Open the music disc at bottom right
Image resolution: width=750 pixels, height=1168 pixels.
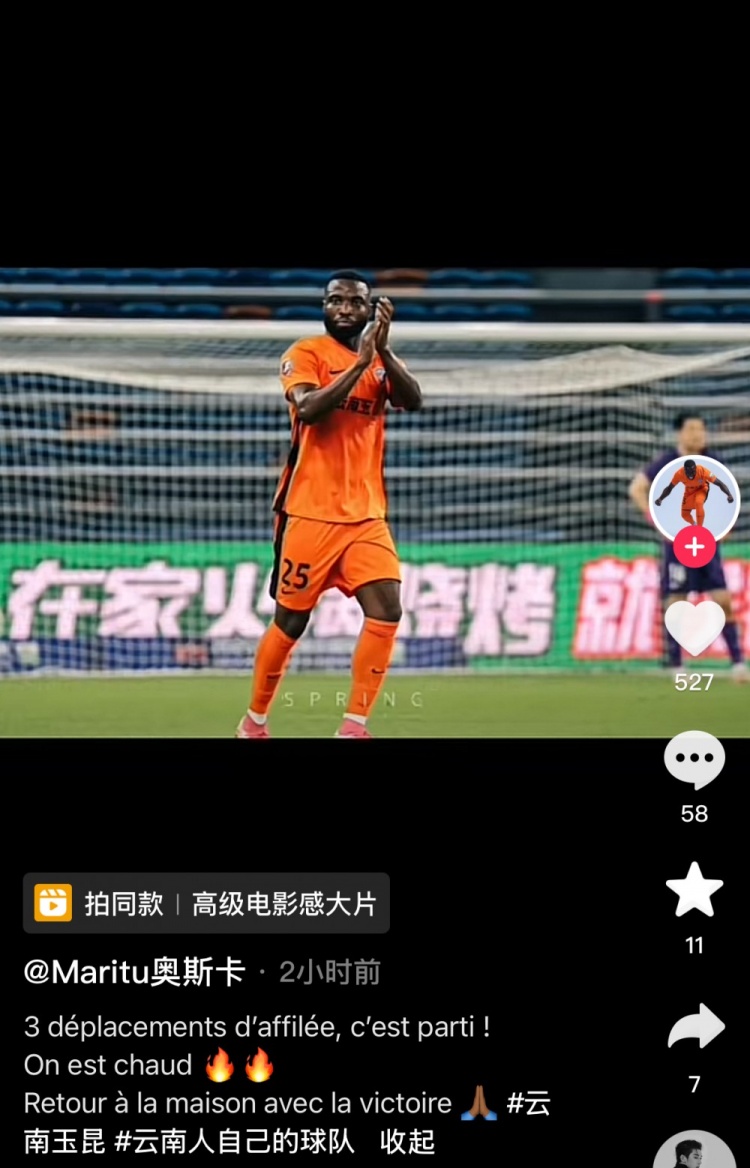click(x=694, y=1152)
